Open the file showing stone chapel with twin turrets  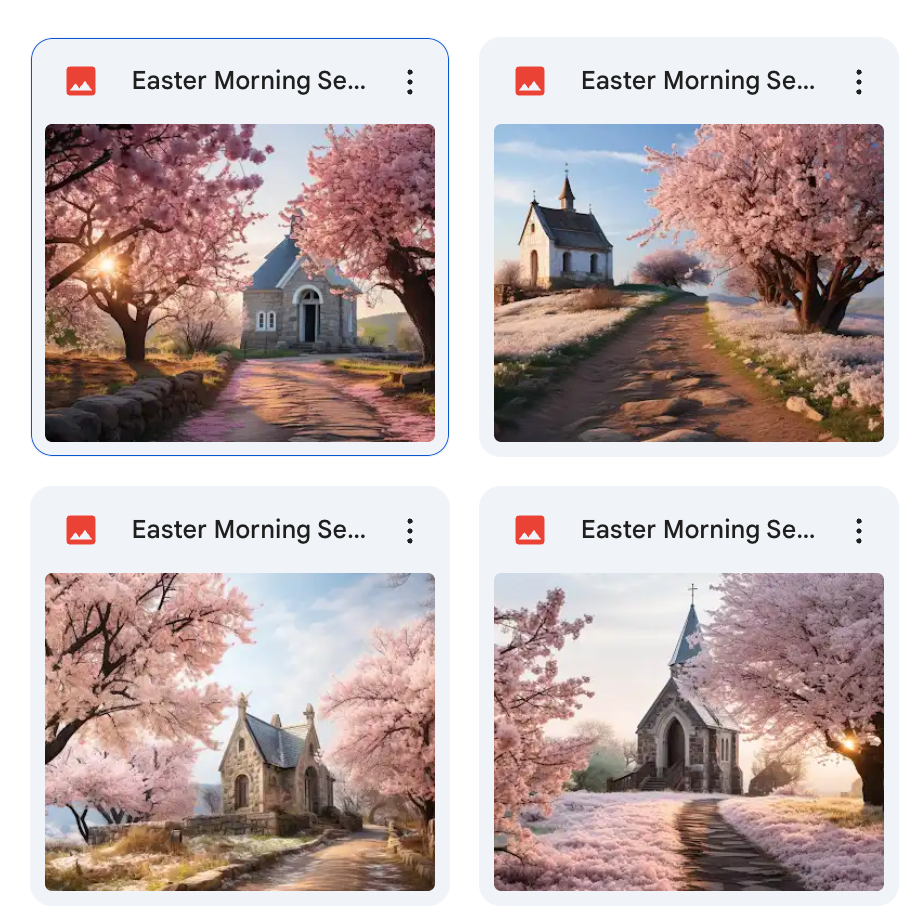click(x=240, y=731)
